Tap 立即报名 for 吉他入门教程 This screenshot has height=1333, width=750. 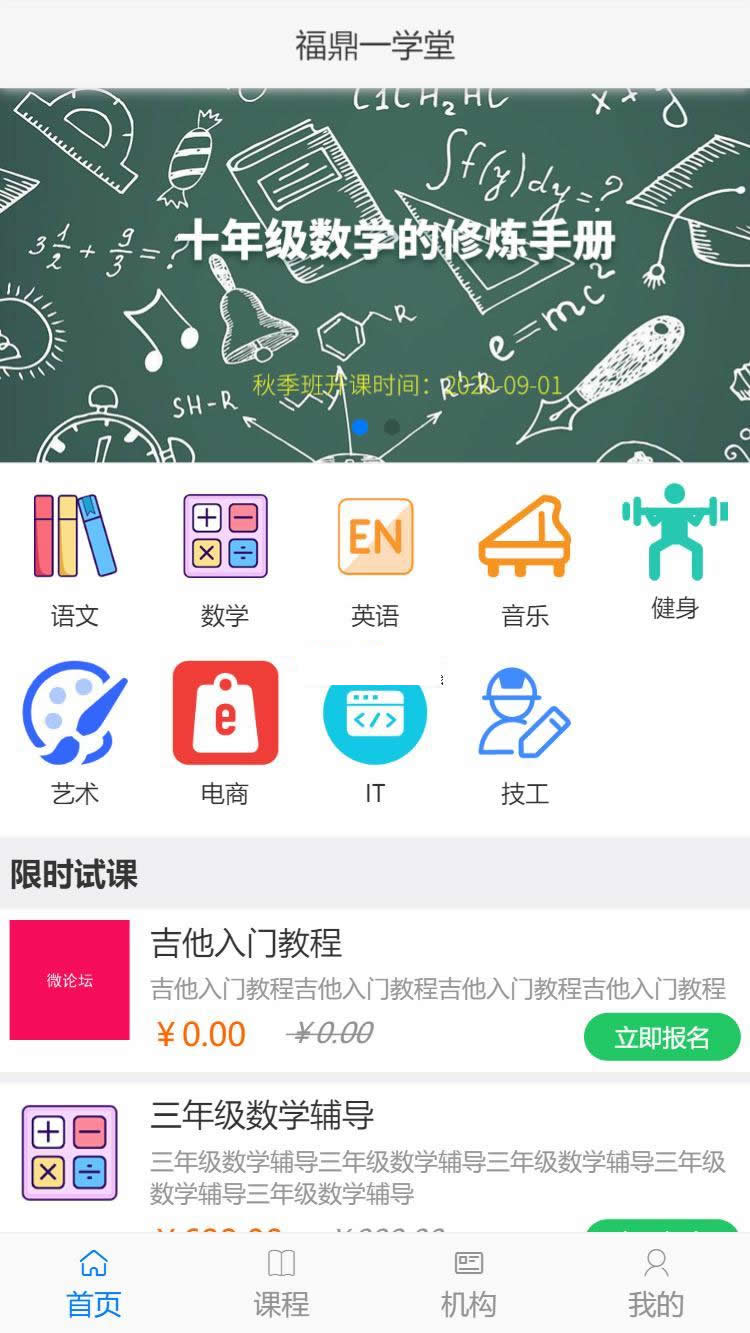662,1037
